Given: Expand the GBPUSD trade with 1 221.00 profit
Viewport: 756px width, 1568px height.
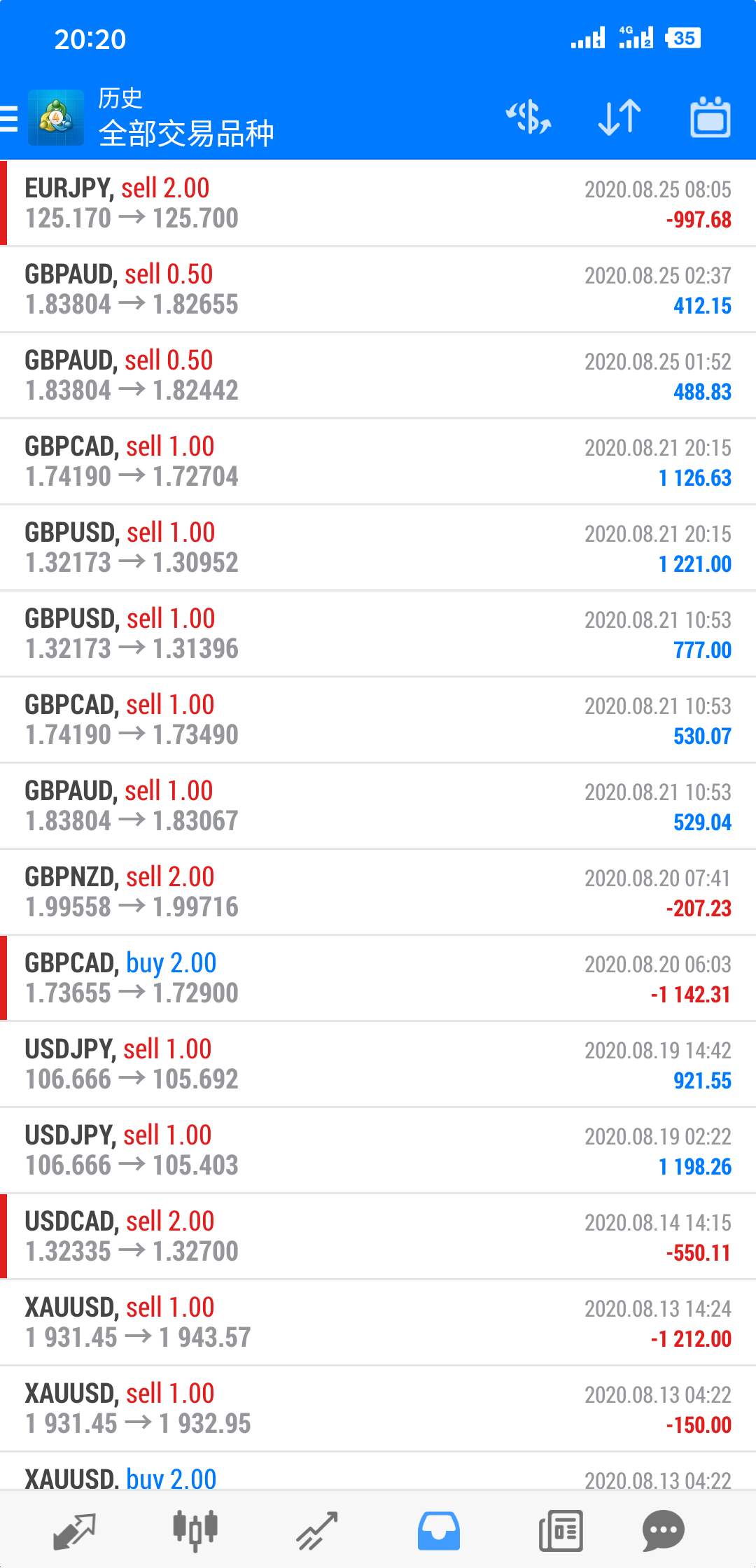Looking at the screenshot, I should pyautogui.click(x=378, y=547).
